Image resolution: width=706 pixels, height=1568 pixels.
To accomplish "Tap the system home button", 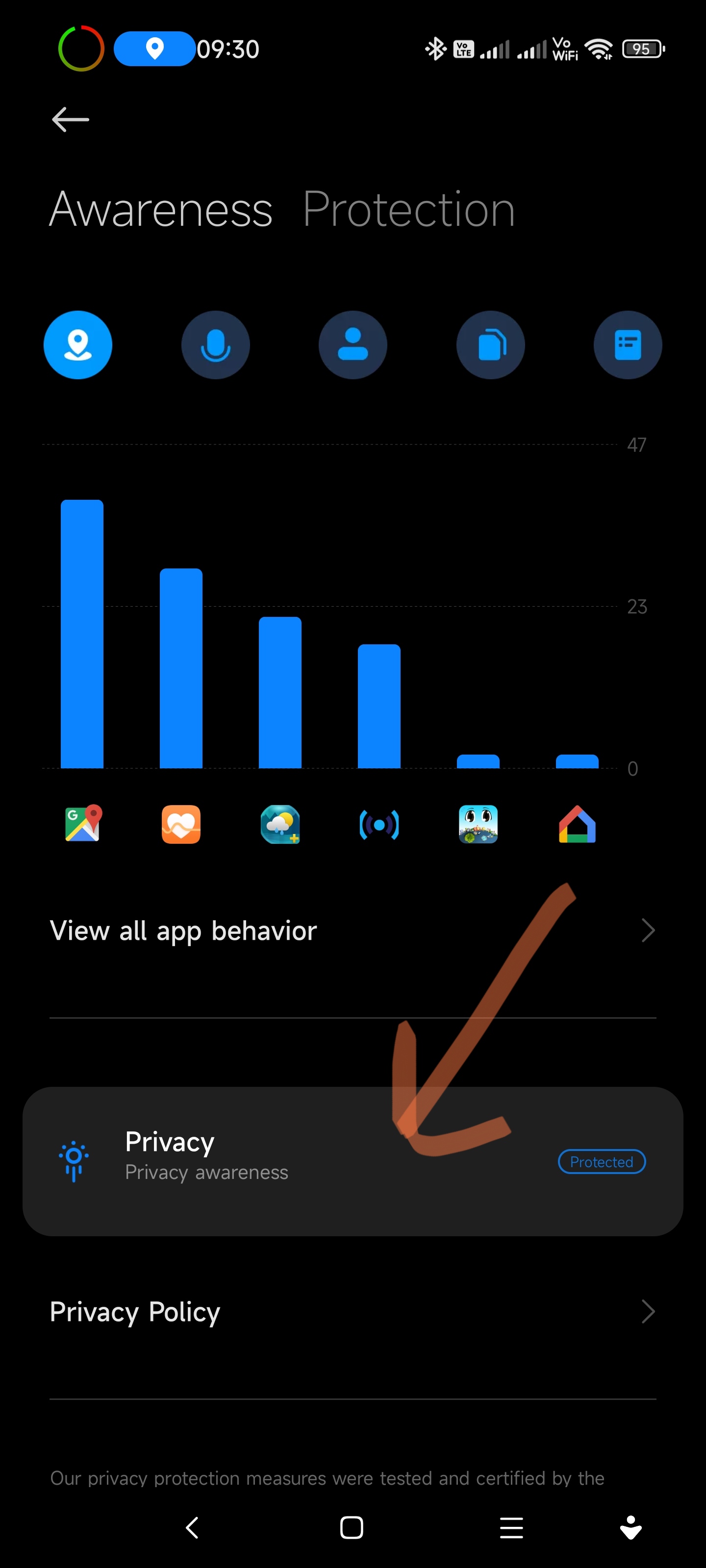I will [x=352, y=1527].
